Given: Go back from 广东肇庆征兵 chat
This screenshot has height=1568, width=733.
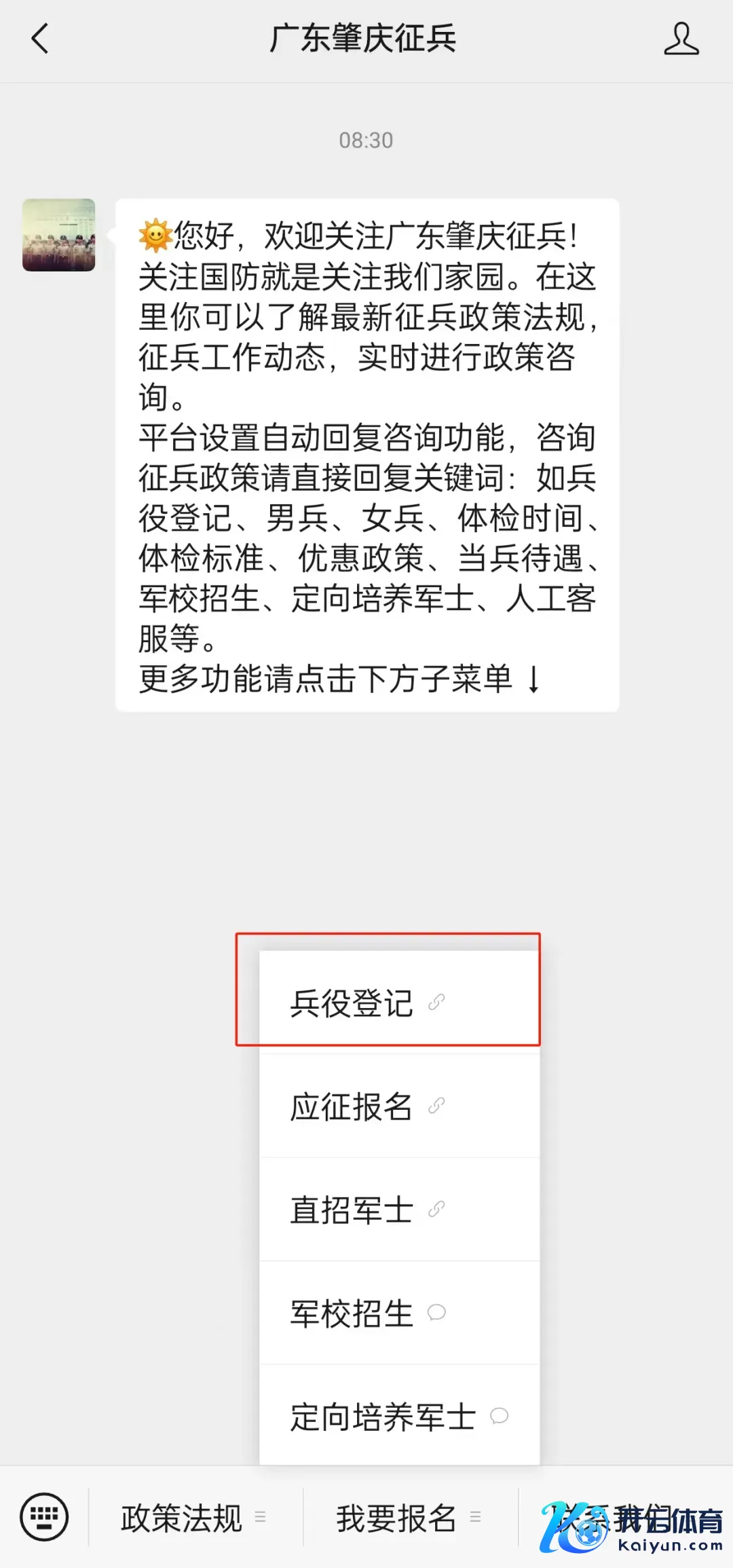Looking at the screenshot, I should (40, 39).
